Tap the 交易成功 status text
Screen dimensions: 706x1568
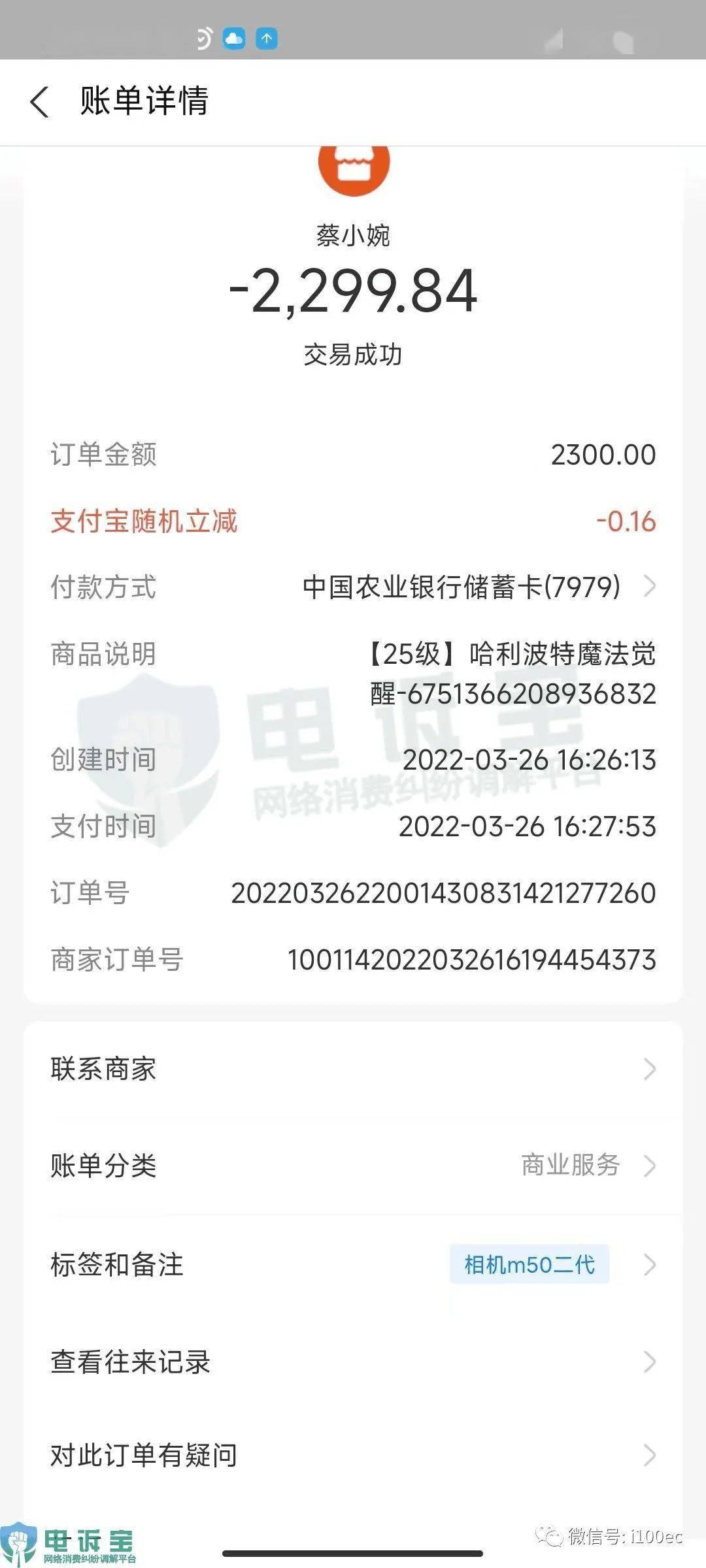click(353, 353)
